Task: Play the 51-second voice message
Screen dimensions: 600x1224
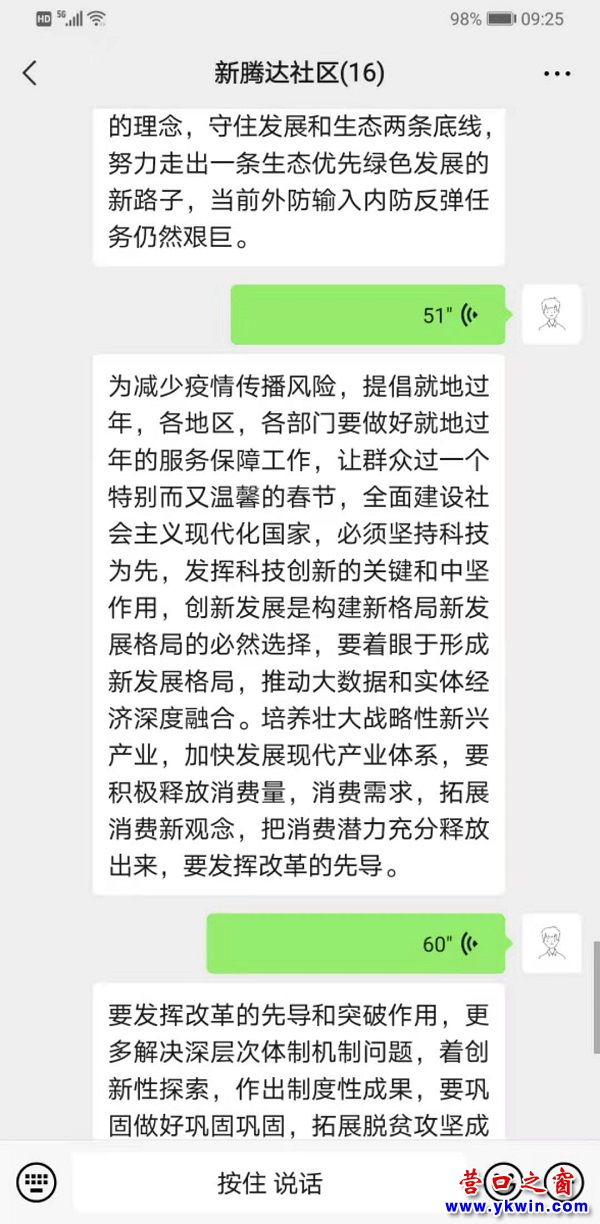Action: (368, 315)
